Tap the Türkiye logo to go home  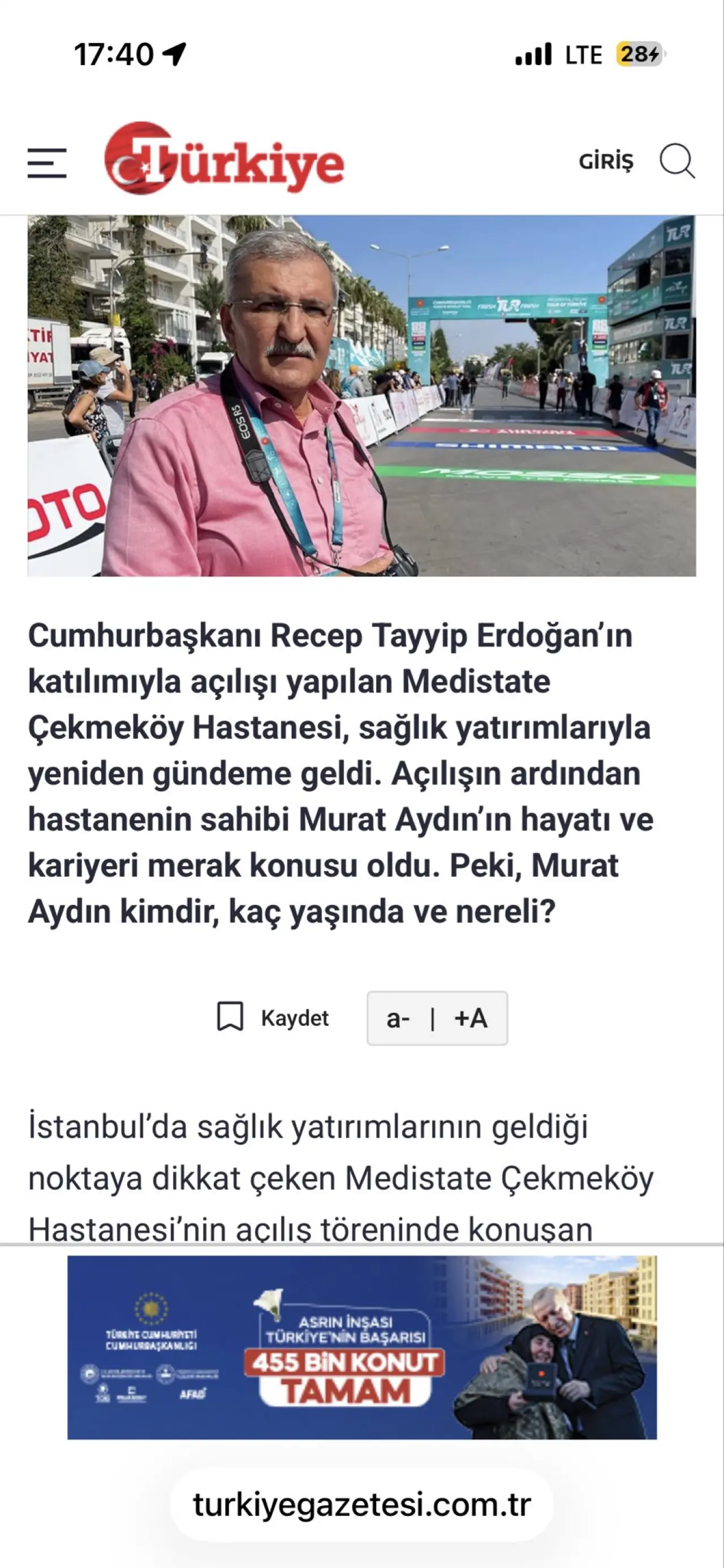[x=224, y=159]
